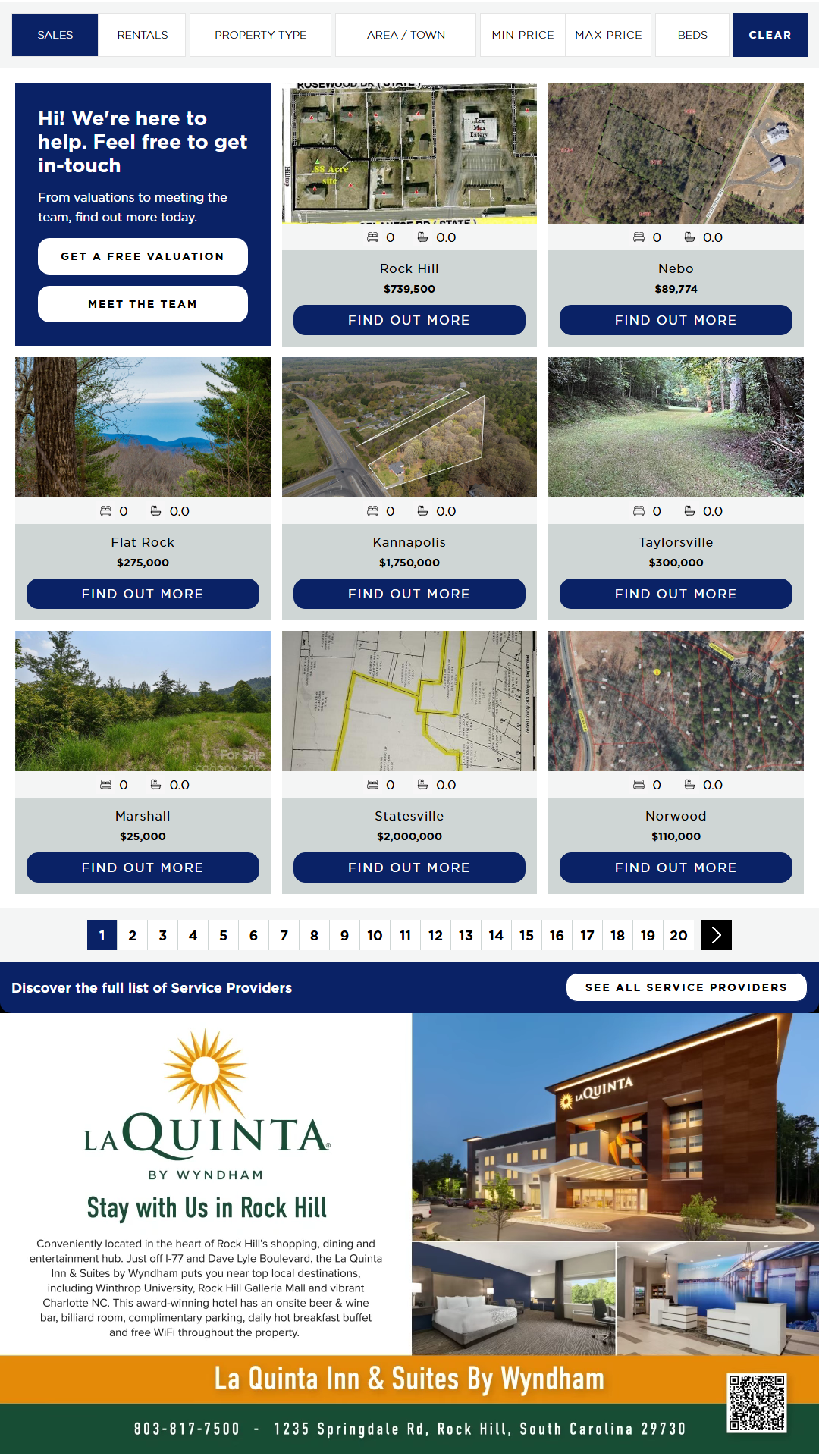Go to page 2 of listings
Image resolution: width=819 pixels, height=1456 pixels.
pos(133,935)
